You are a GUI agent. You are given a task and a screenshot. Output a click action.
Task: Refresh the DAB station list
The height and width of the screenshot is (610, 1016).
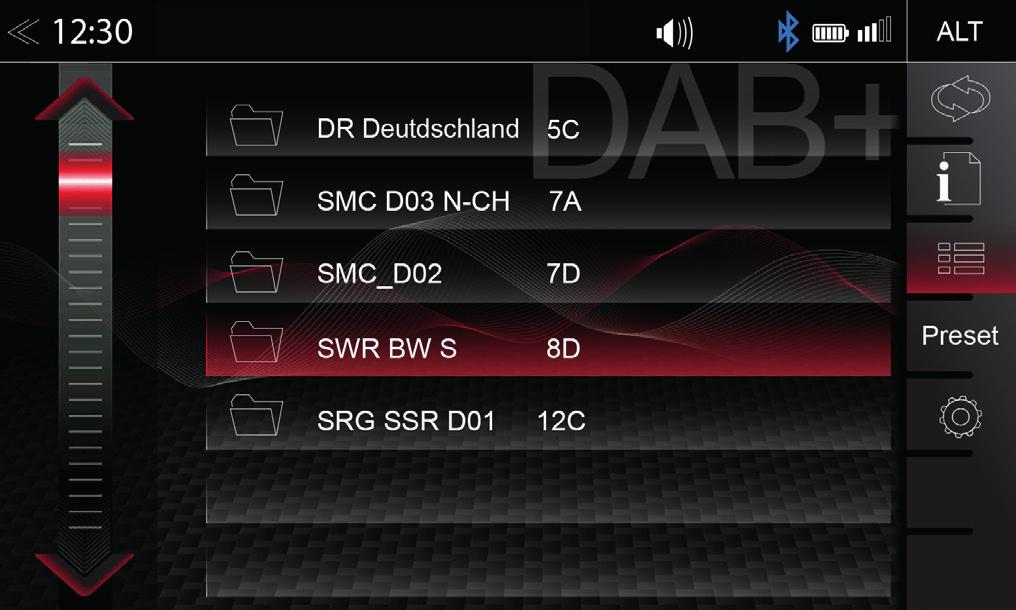[x=960, y=101]
